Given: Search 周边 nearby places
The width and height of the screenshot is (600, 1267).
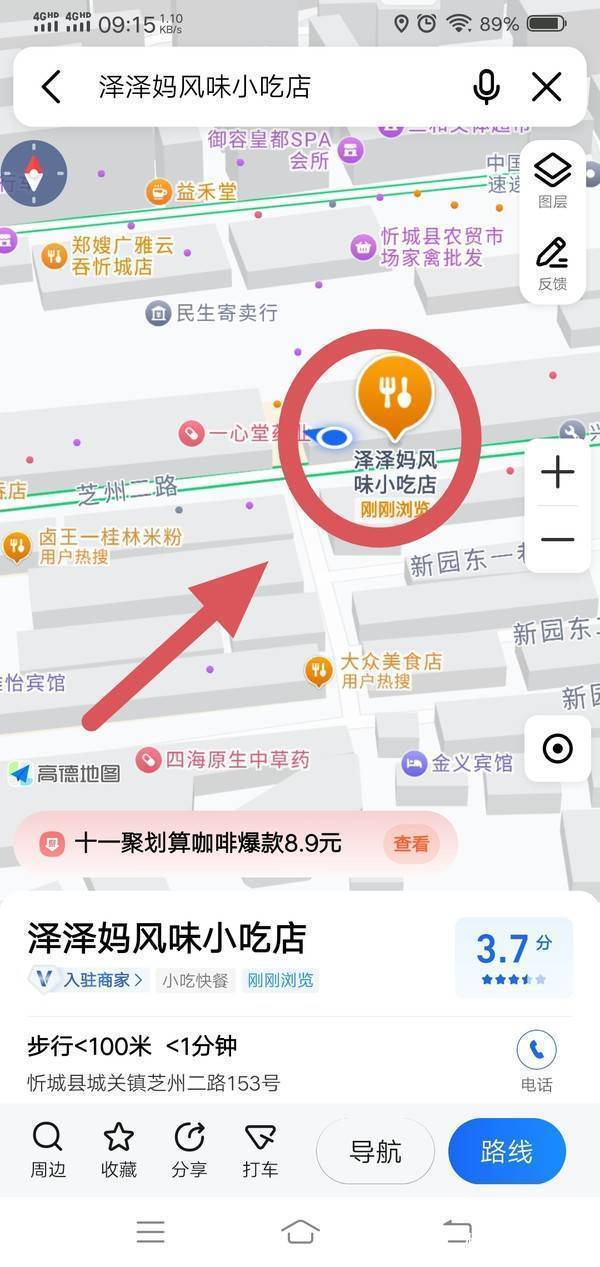Looking at the screenshot, I should (47, 1150).
